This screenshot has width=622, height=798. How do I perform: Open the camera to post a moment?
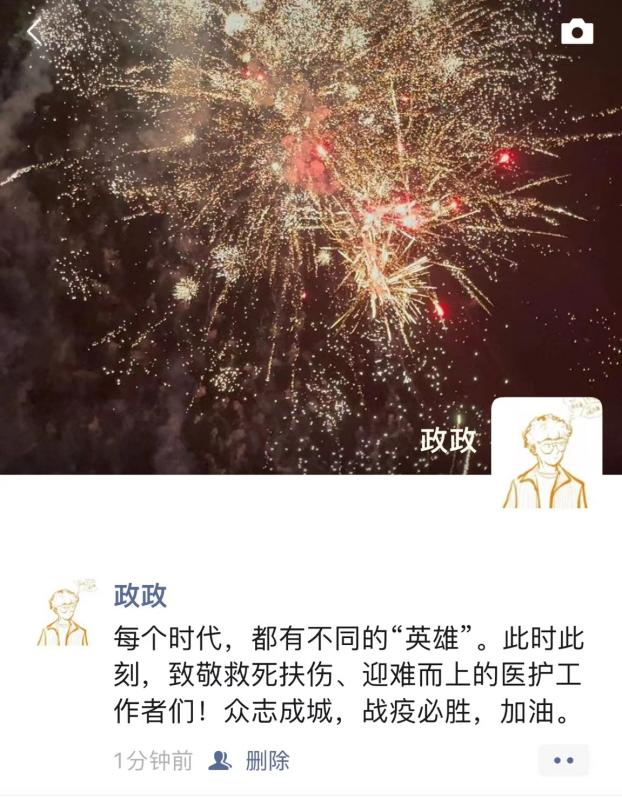point(577,32)
